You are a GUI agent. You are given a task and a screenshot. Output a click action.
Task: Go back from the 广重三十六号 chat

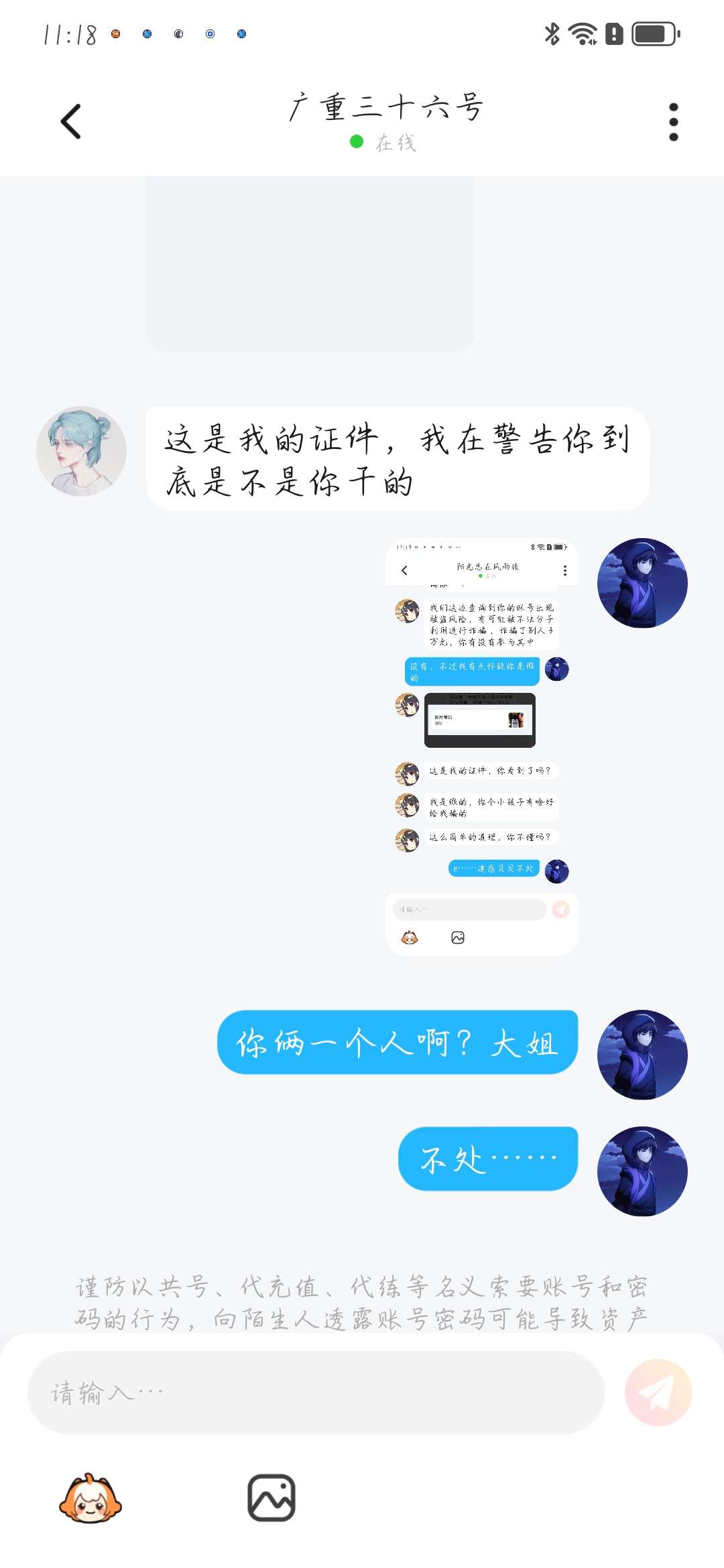click(x=71, y=121)
